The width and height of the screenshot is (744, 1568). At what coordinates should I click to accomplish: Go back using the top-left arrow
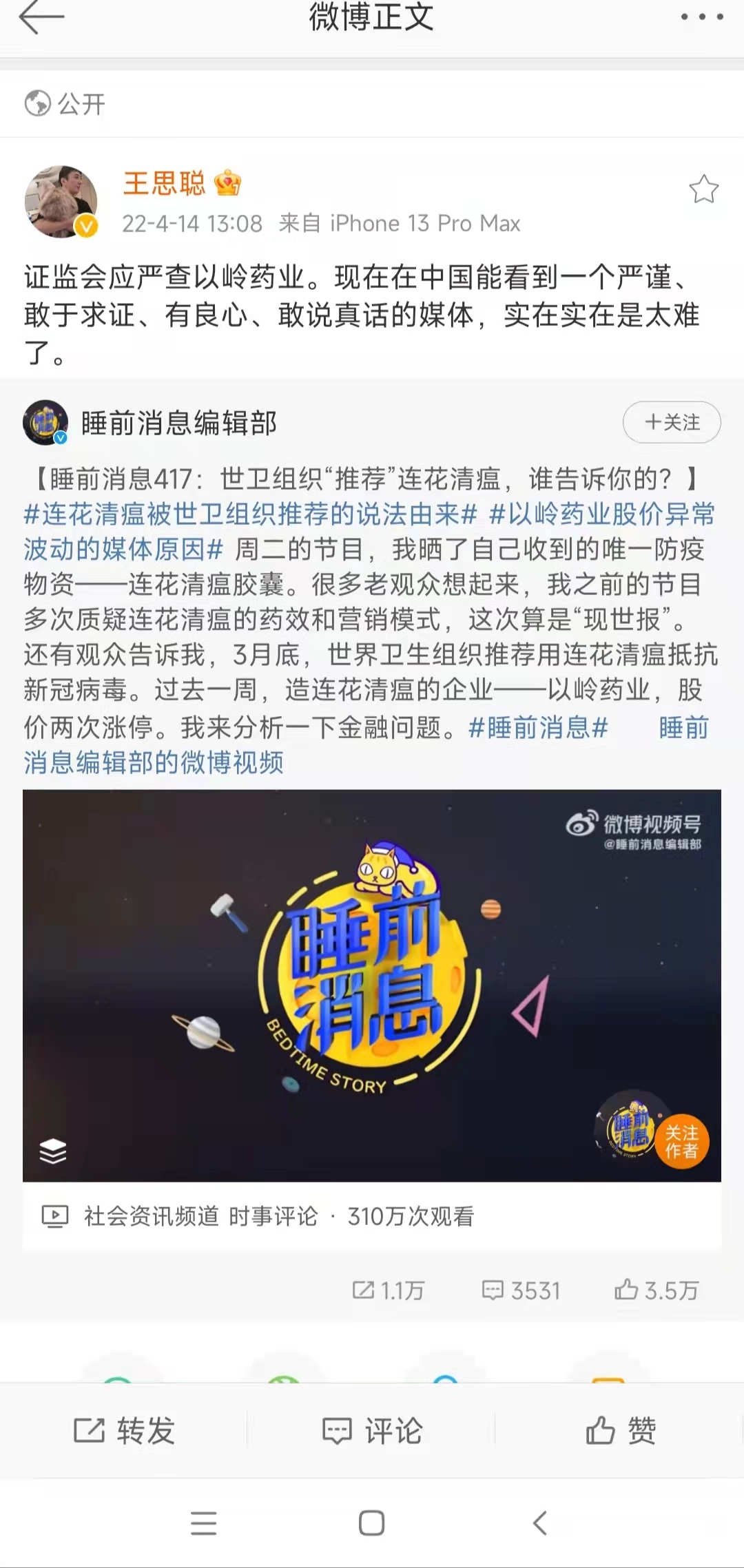click(x=41, y=18)
